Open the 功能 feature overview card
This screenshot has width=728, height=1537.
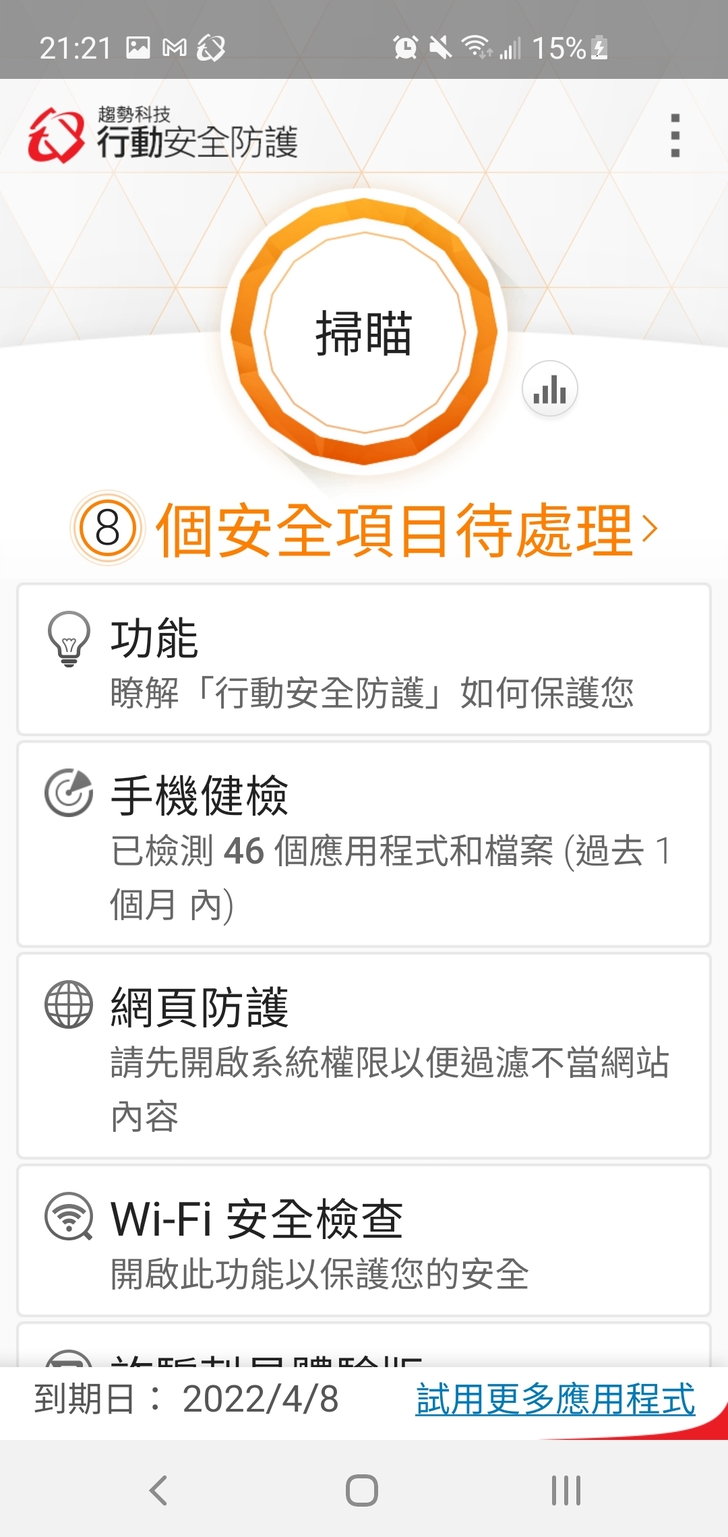pyautogui.click(x=364, y=660)
